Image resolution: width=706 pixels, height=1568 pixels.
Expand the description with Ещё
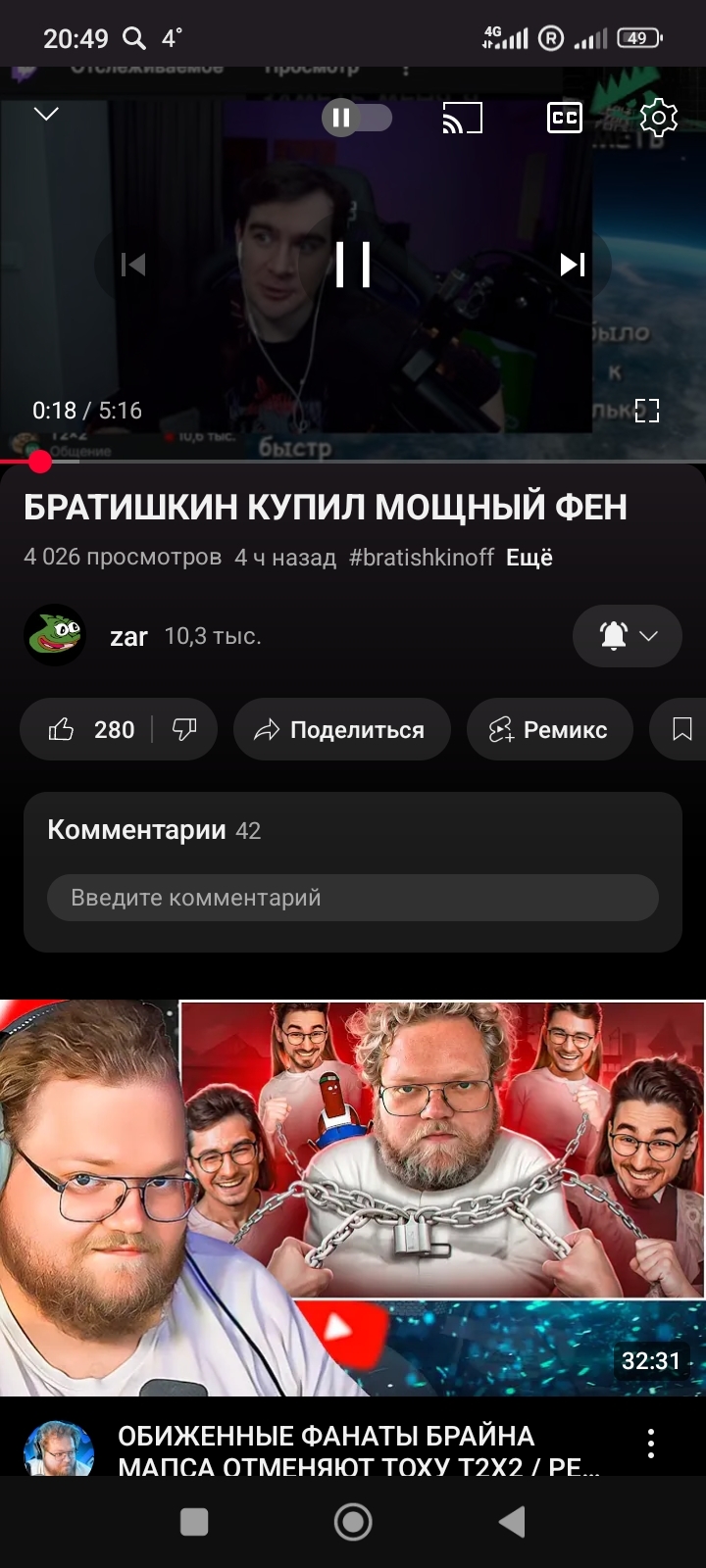pos(529,558)
